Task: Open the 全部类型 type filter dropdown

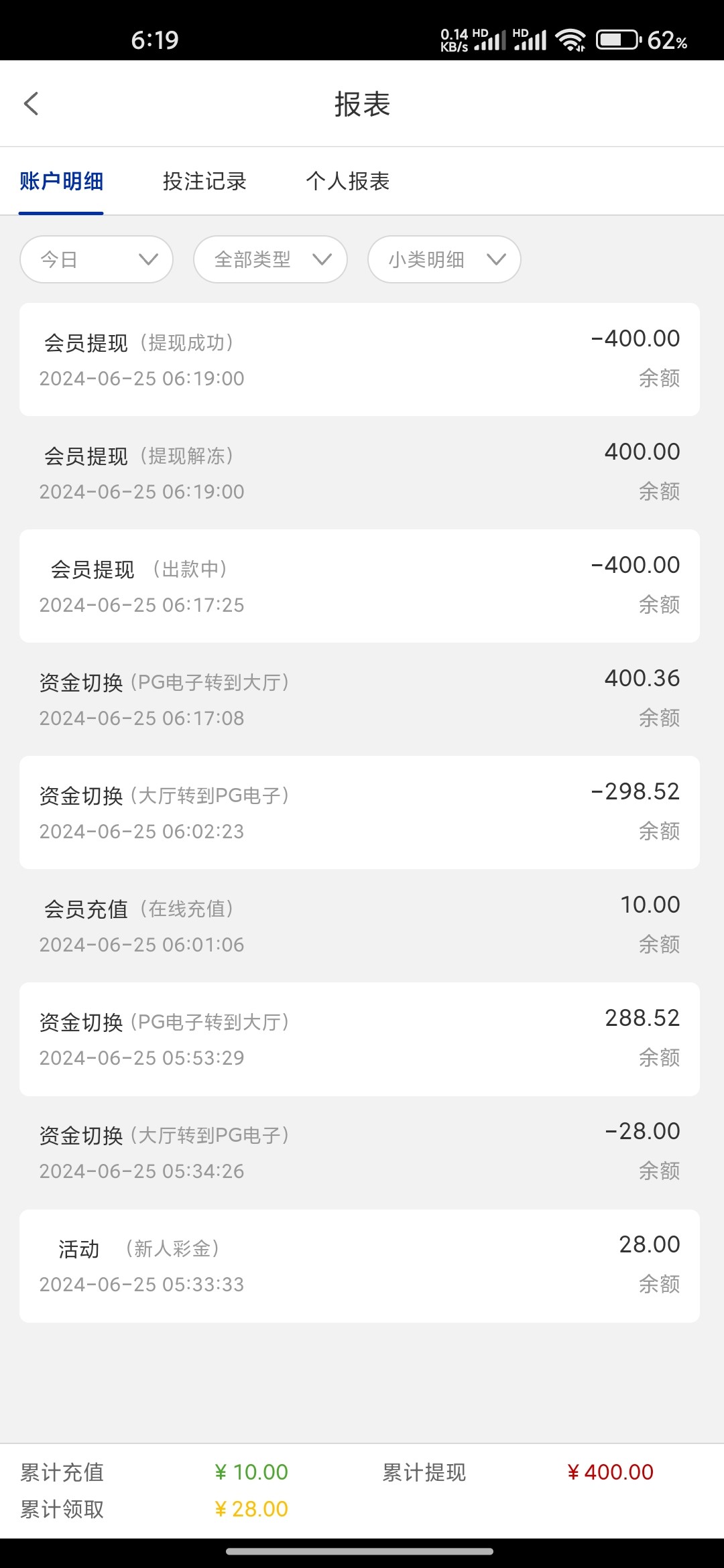Action: 269,259
